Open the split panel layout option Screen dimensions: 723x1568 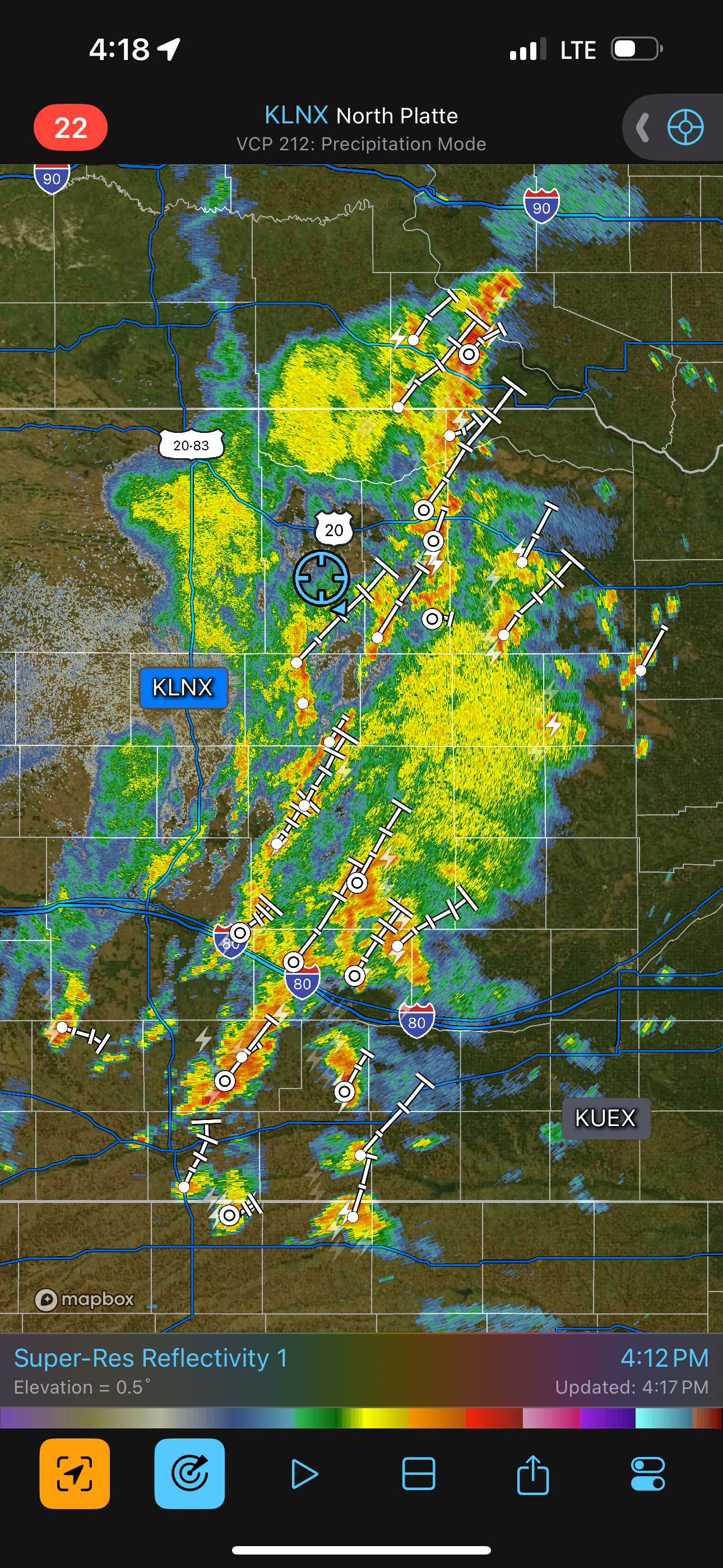click(x=419, y=1474)
